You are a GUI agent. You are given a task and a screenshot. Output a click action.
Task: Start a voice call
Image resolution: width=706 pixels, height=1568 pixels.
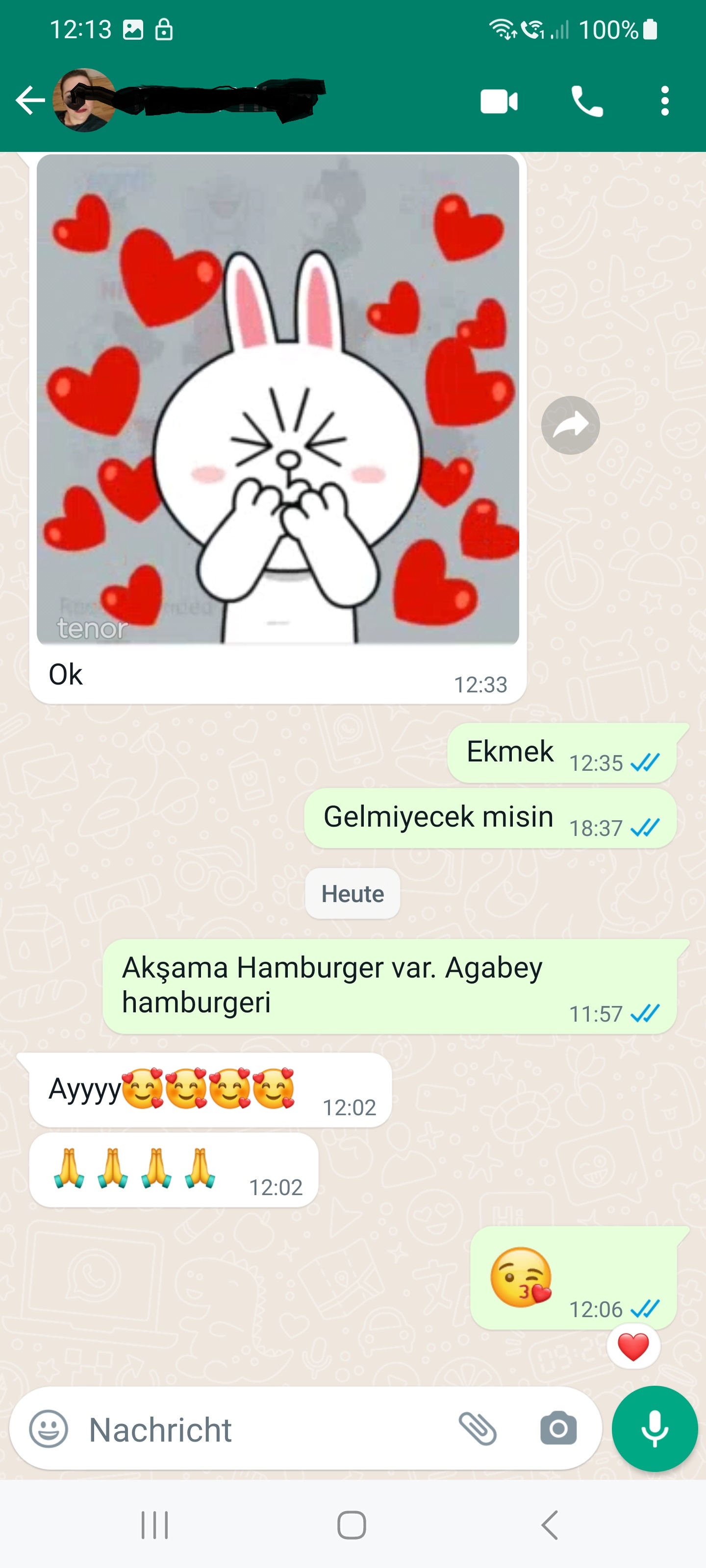point(586,101)
